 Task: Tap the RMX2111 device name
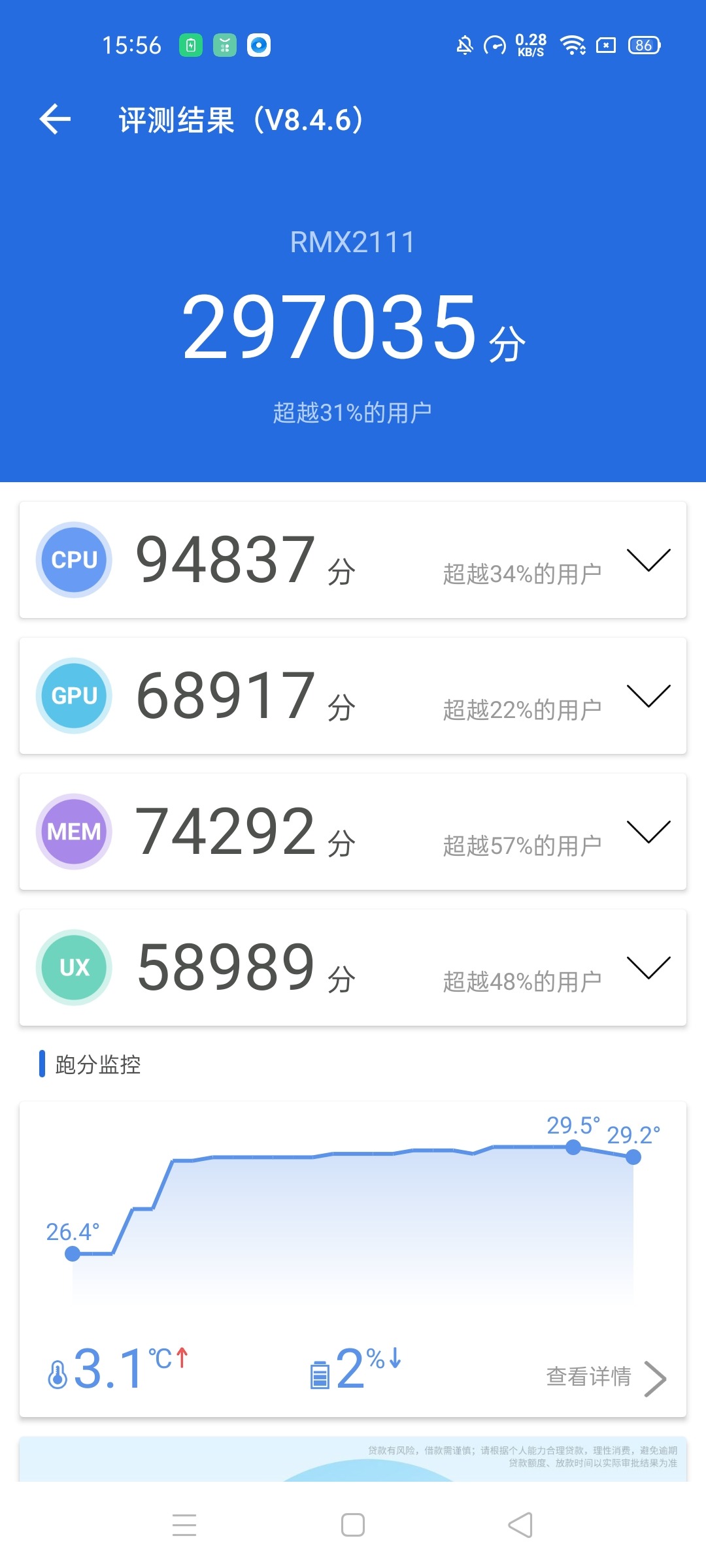(x=353, y=243)
